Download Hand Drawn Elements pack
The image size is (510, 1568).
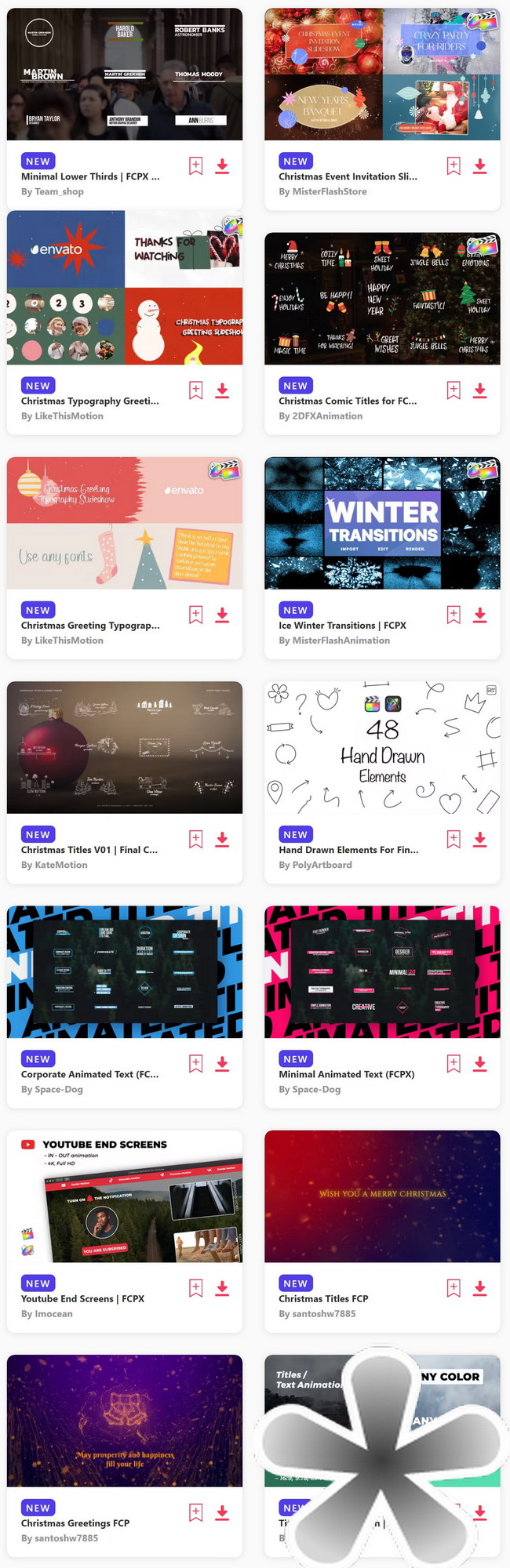[x=479, y=839]
